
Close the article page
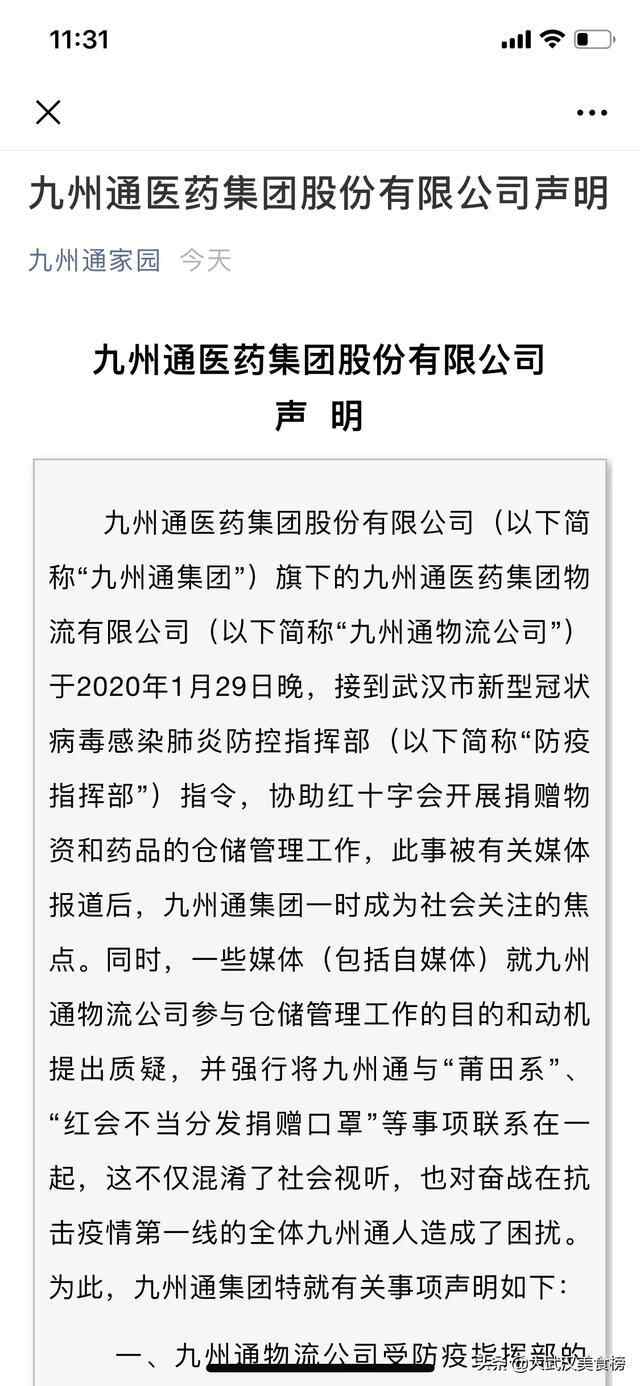48,112
